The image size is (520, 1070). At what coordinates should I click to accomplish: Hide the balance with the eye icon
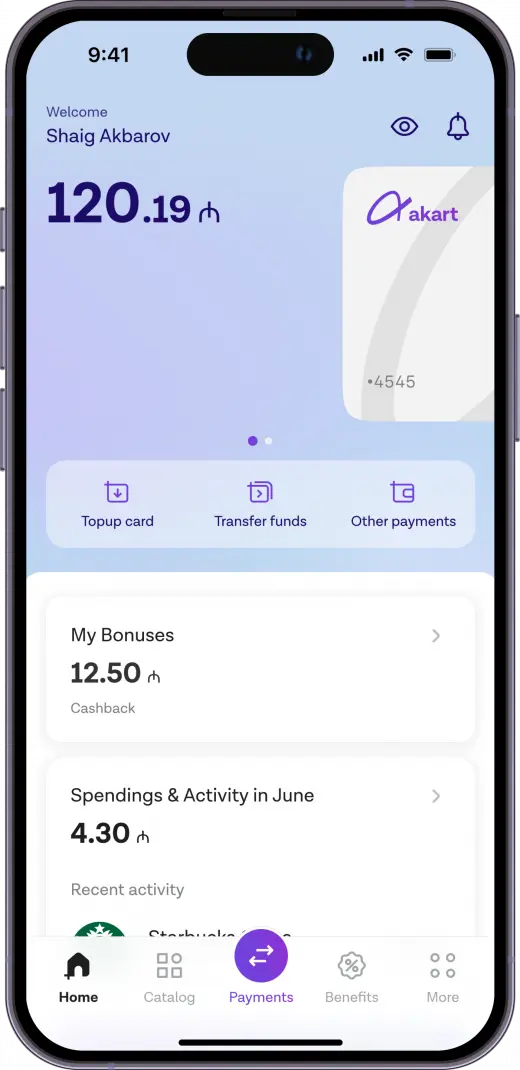[x=404, y=126]
